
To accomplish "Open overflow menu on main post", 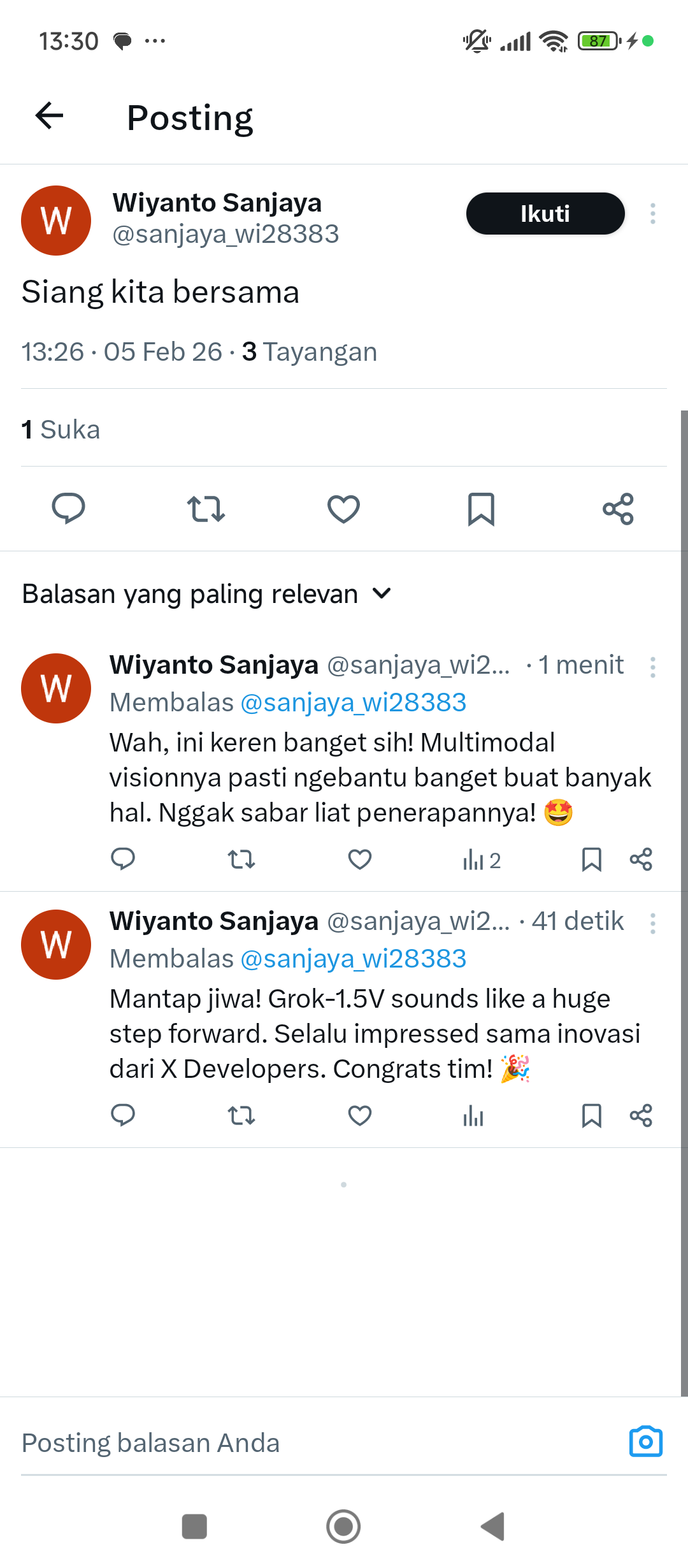I will 652,214.
